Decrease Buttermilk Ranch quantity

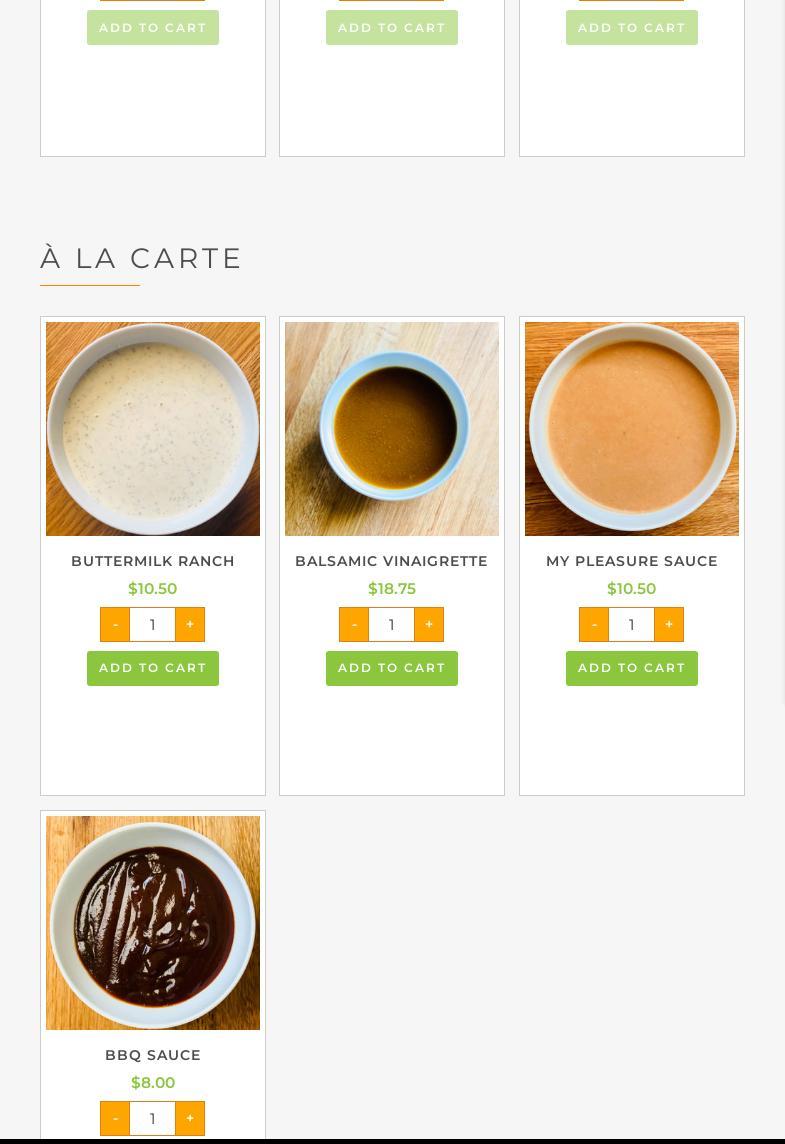point(115,624)
